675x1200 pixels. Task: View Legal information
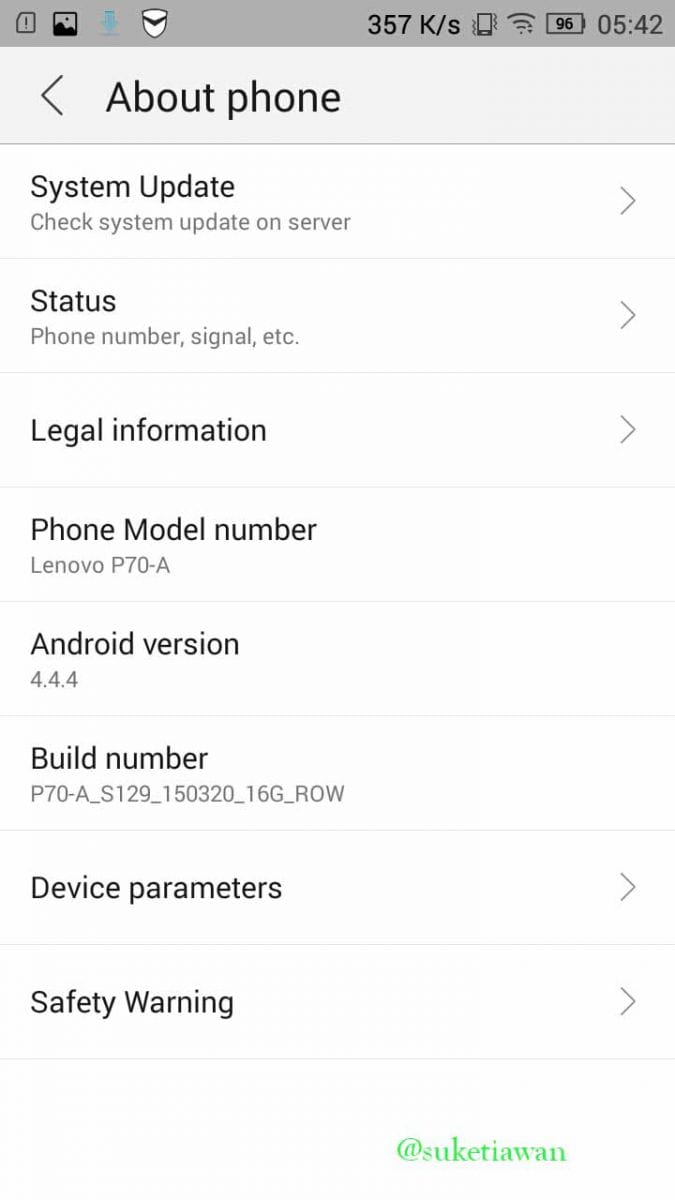[x=337, y=430]
